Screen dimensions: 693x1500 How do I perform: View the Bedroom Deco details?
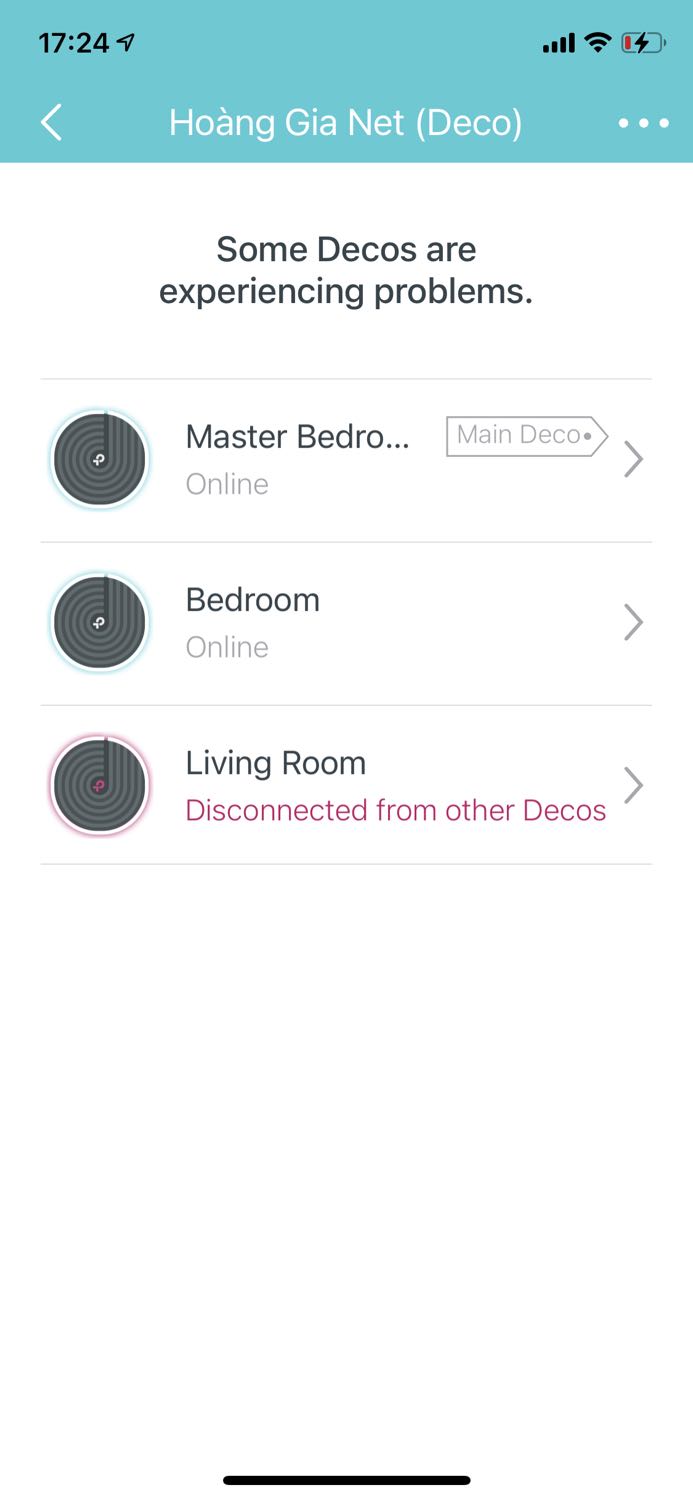tap(345, 623)
